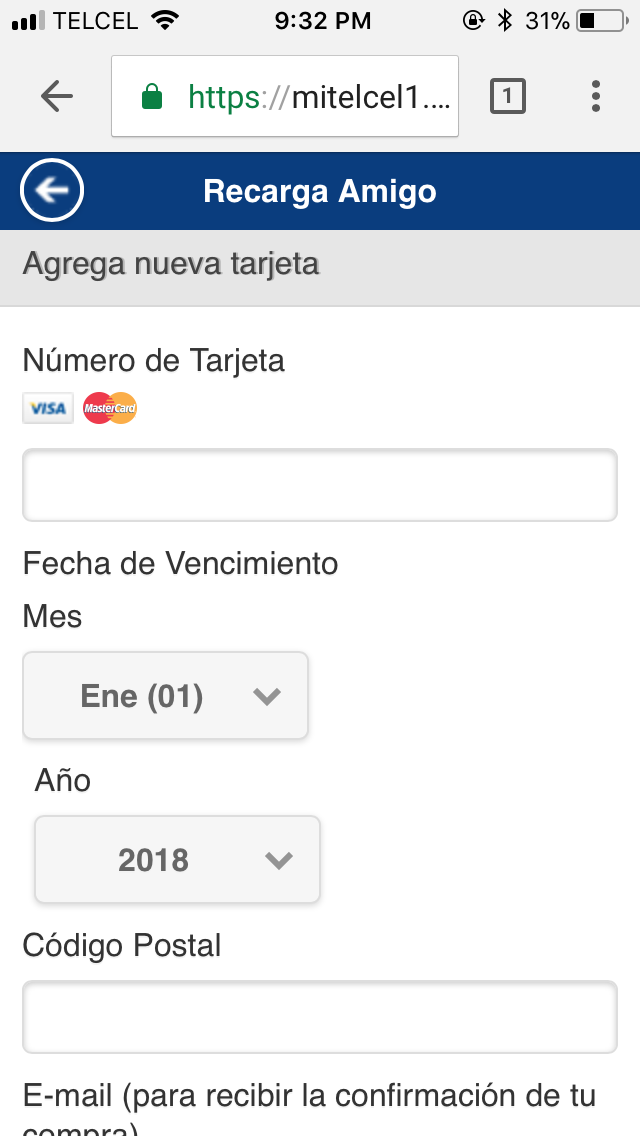Focus the Número de Tarjeta field
The height and width of the screenshot is (1136, 640).
[320, 485]
